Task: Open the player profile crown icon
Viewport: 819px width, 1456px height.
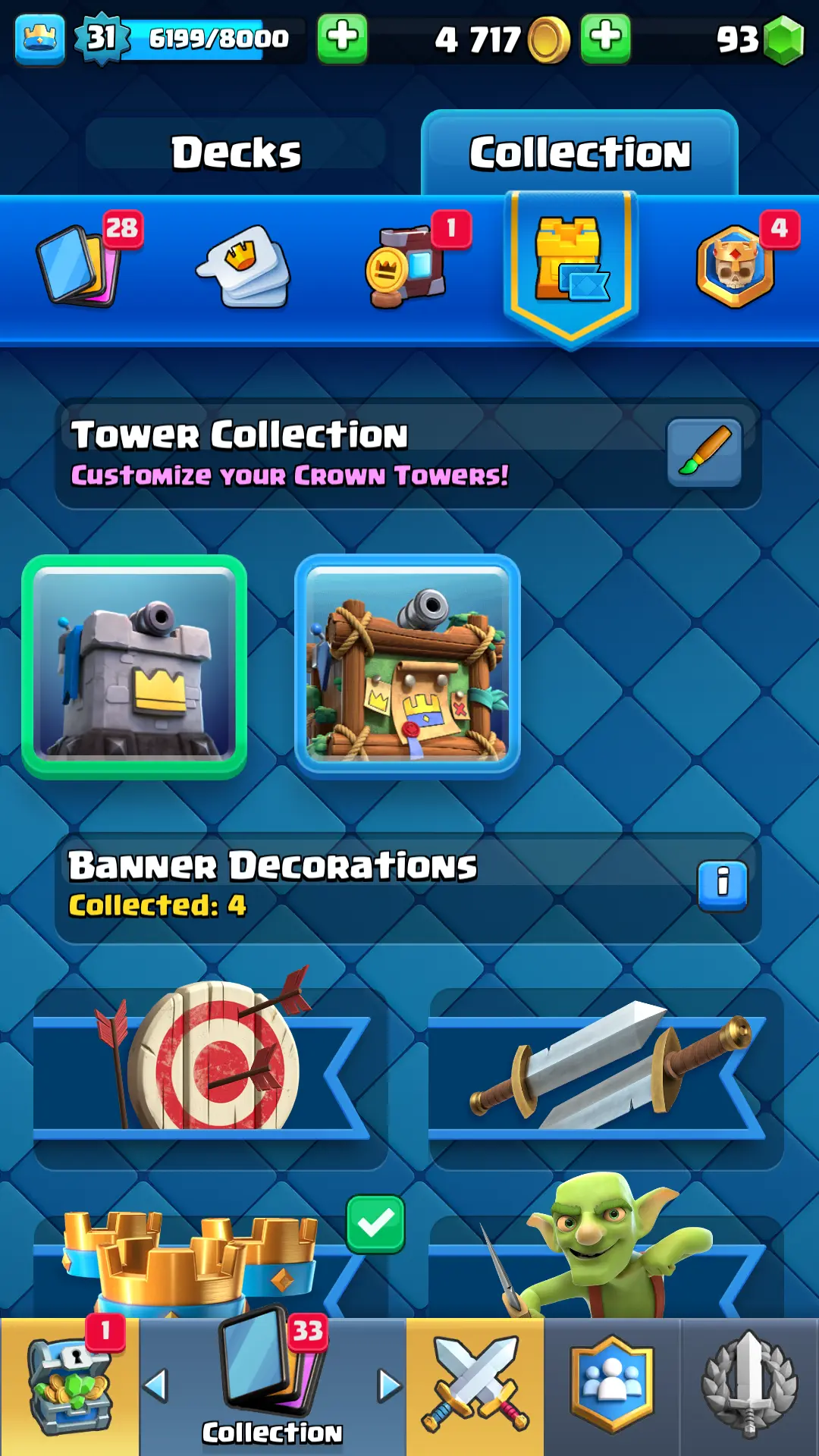Action: [x=39, y=38]
